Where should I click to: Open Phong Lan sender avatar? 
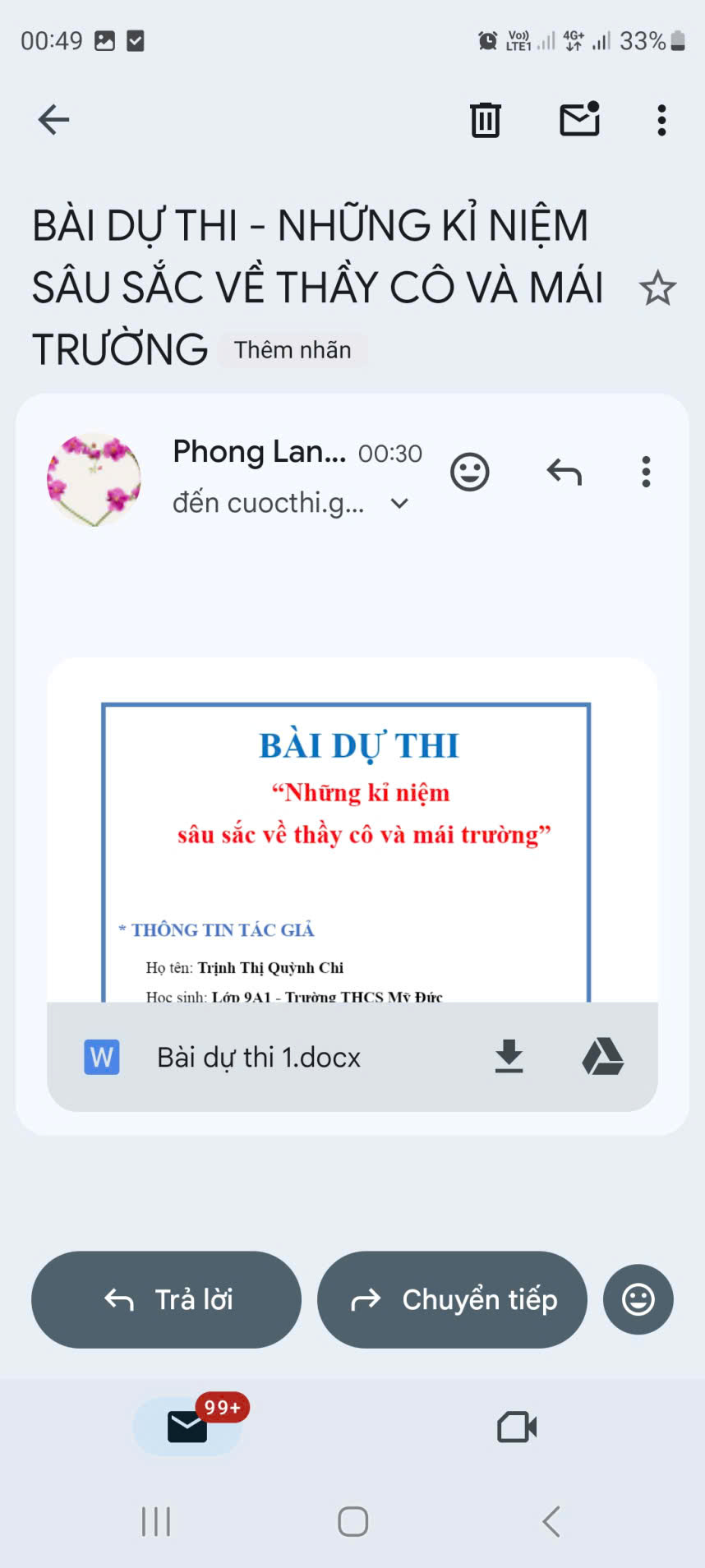tap(94, 479)
